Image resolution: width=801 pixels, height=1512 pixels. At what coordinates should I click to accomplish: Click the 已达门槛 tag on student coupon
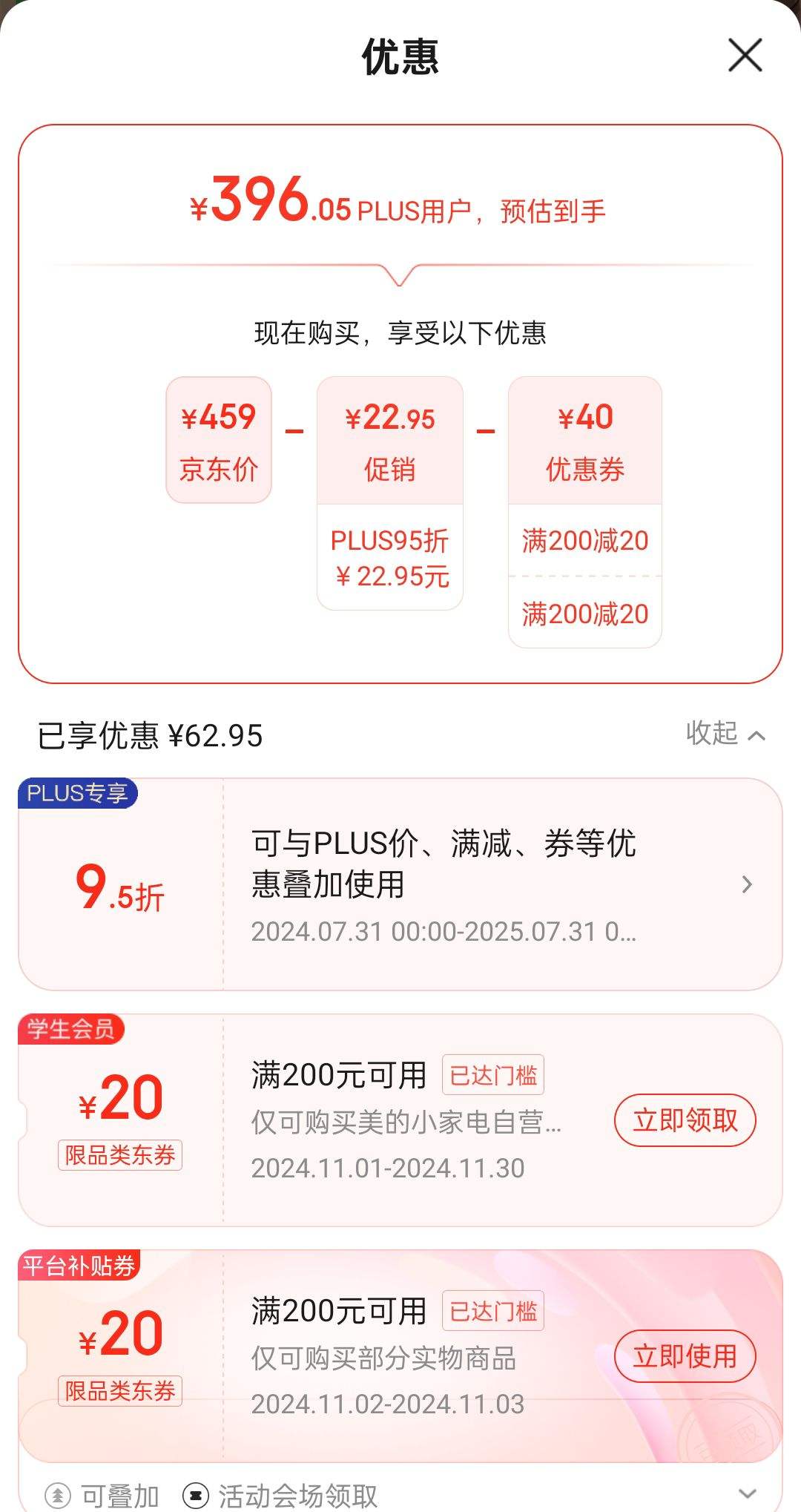pyautogui.click(x=493, y=1074)
